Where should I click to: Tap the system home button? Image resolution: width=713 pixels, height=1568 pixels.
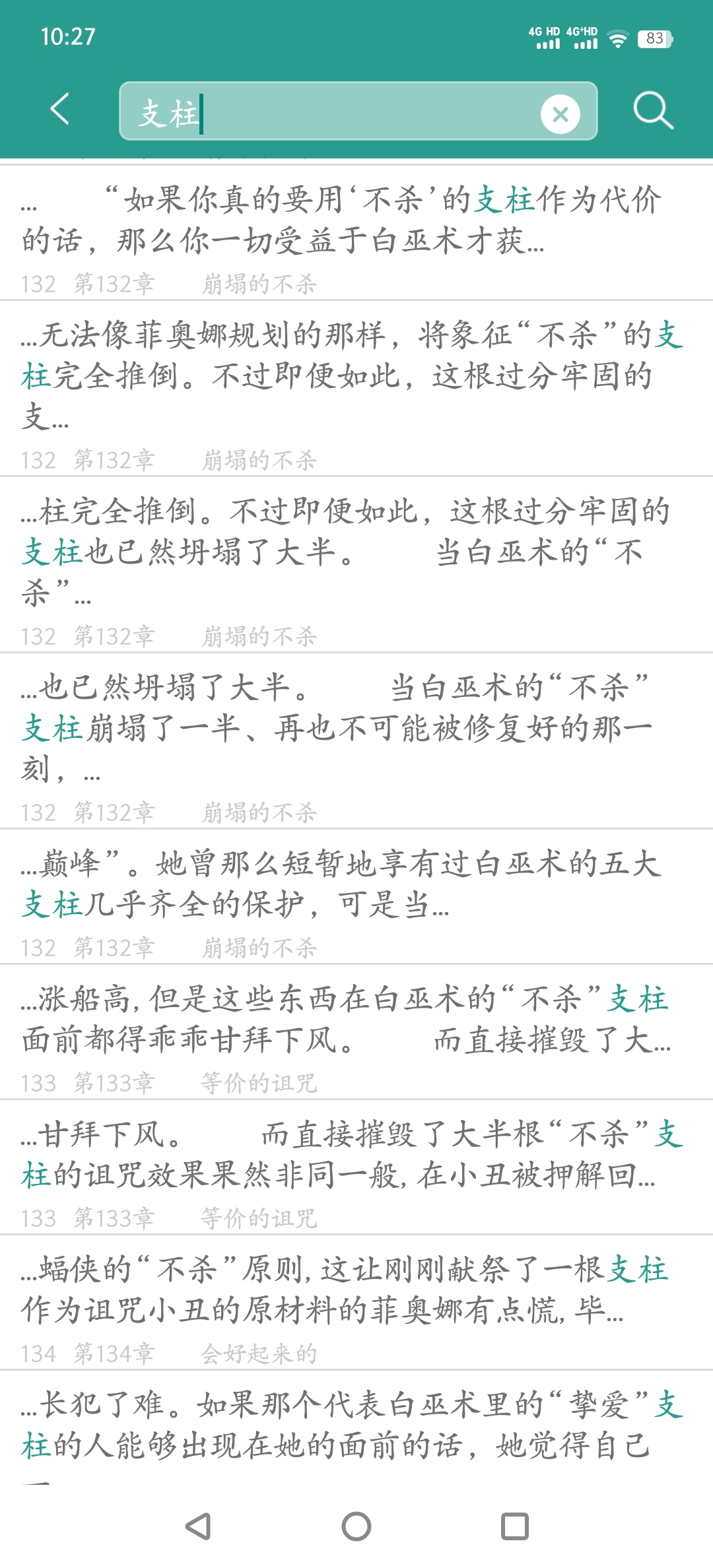(356, 1526)
